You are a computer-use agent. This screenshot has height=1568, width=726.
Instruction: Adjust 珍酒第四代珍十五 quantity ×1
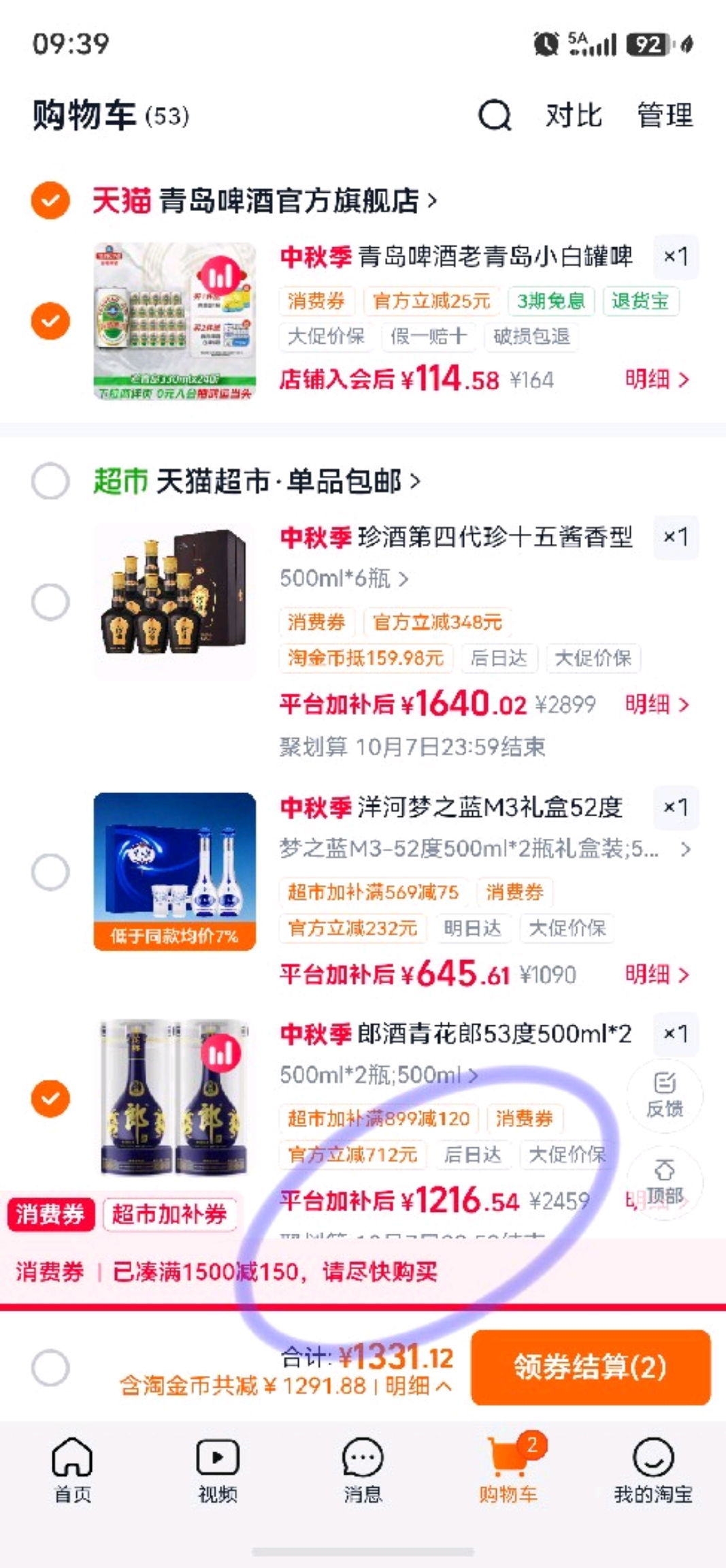676,537
